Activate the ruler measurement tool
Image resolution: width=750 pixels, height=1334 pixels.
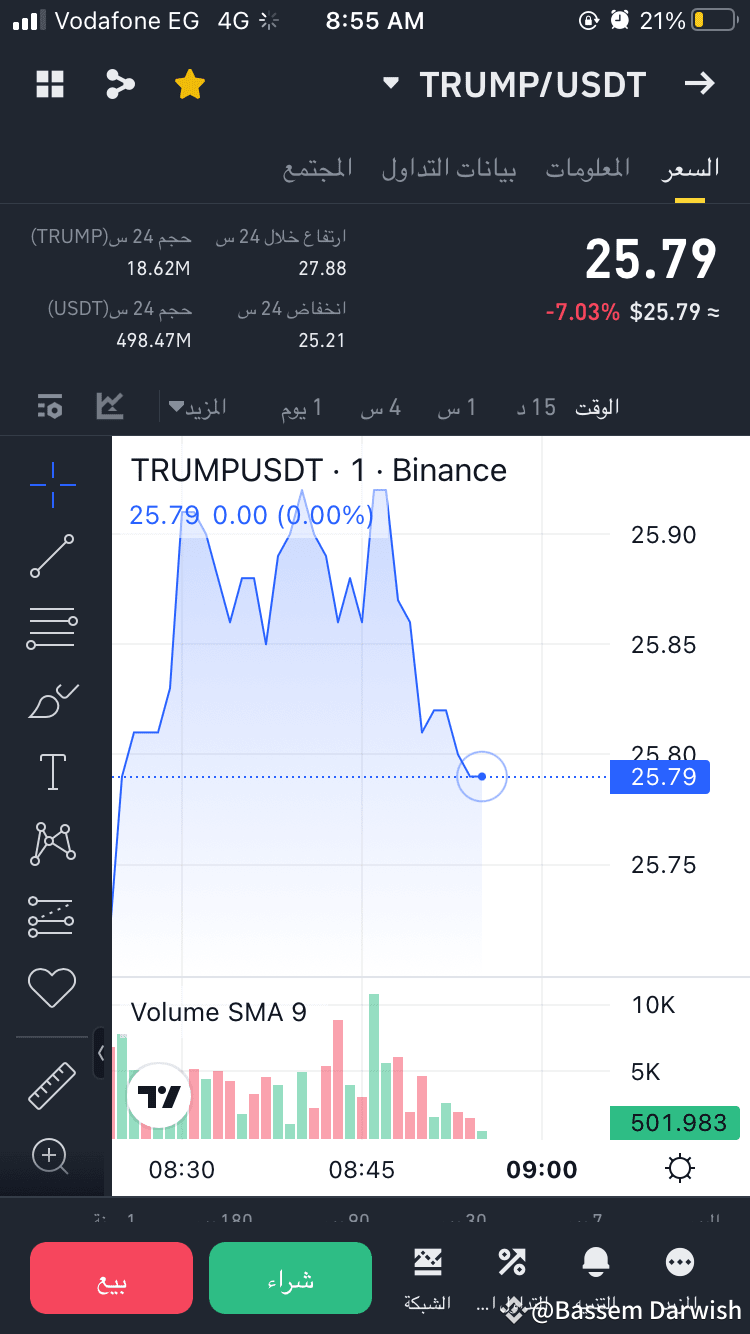pyautogui.click(x=51, y=1084)
